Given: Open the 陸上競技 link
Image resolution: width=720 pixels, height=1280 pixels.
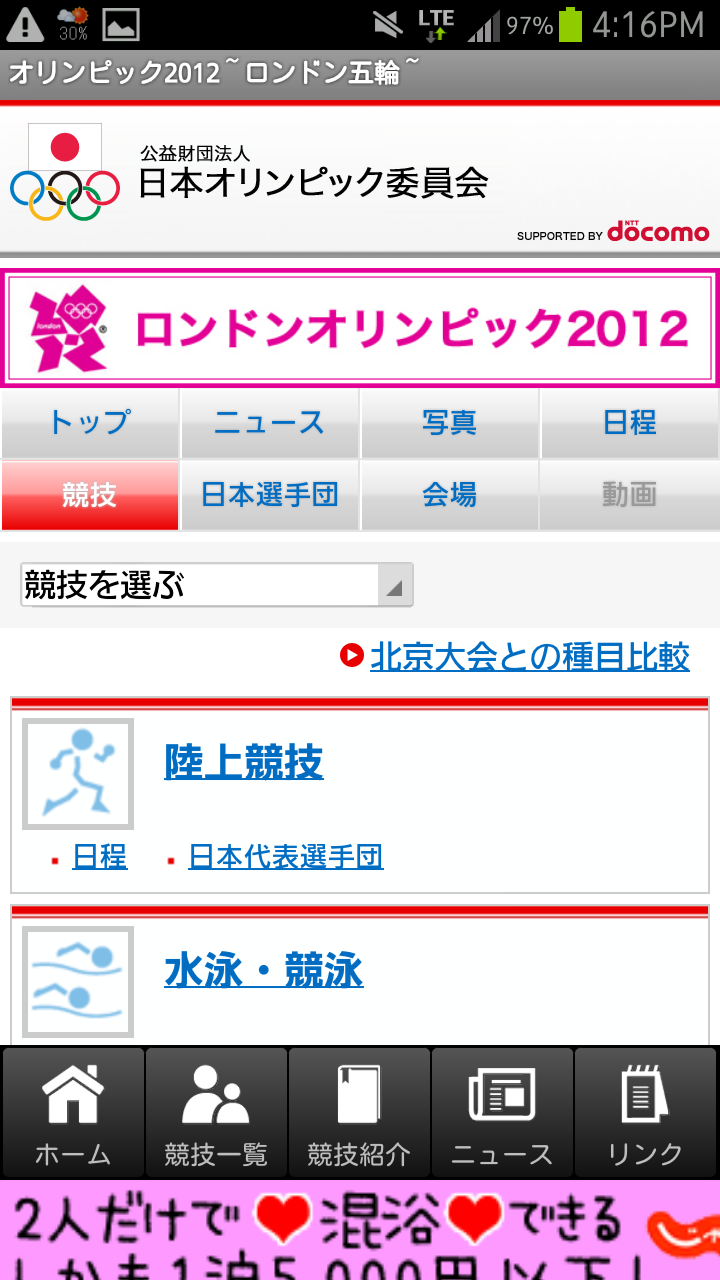Looking at the screenshot, I should click(x=244, y=763).
